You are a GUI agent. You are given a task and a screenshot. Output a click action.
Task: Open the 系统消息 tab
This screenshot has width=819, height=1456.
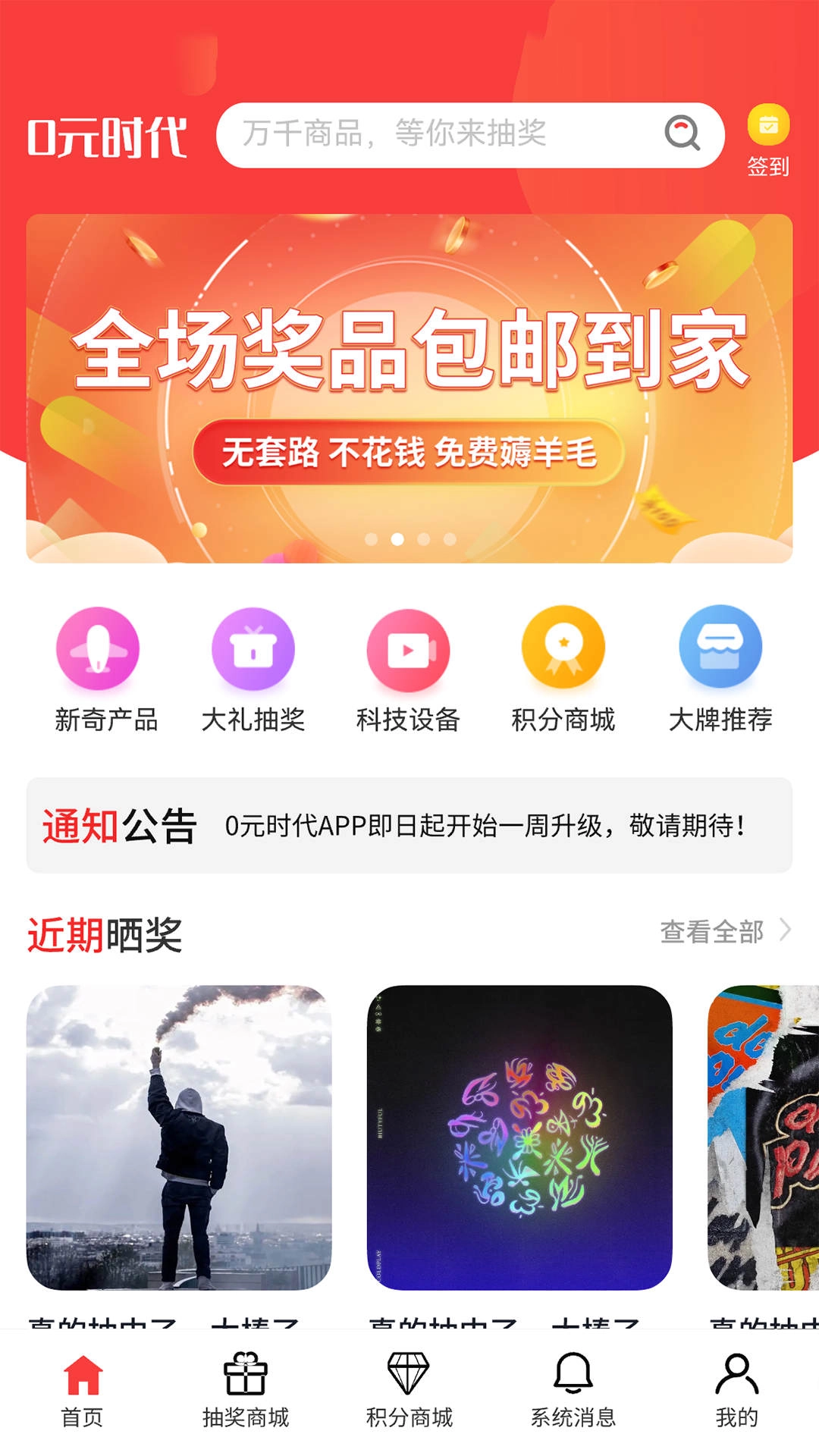pos(573,1395)
